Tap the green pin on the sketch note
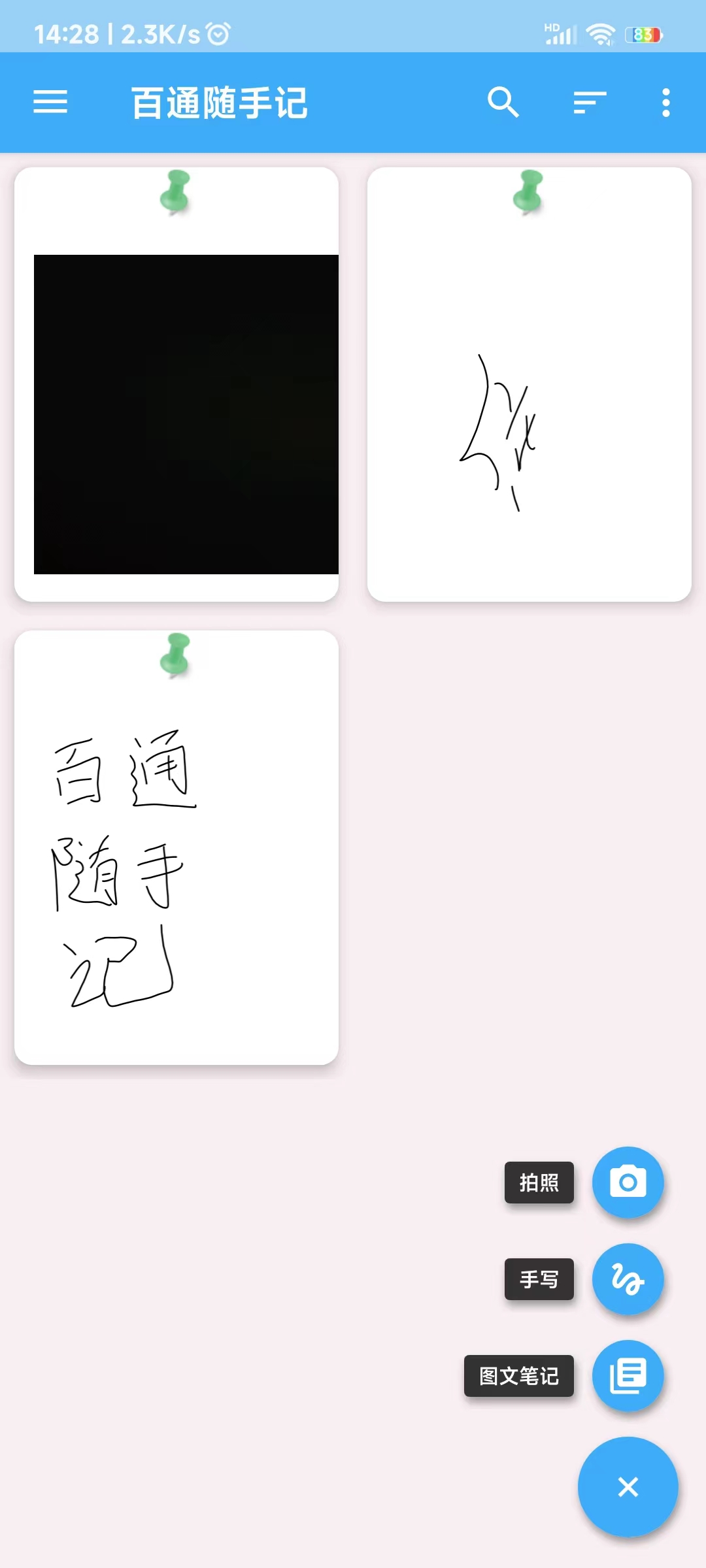This screenshot has height=1568, width=706. (527, 193)
